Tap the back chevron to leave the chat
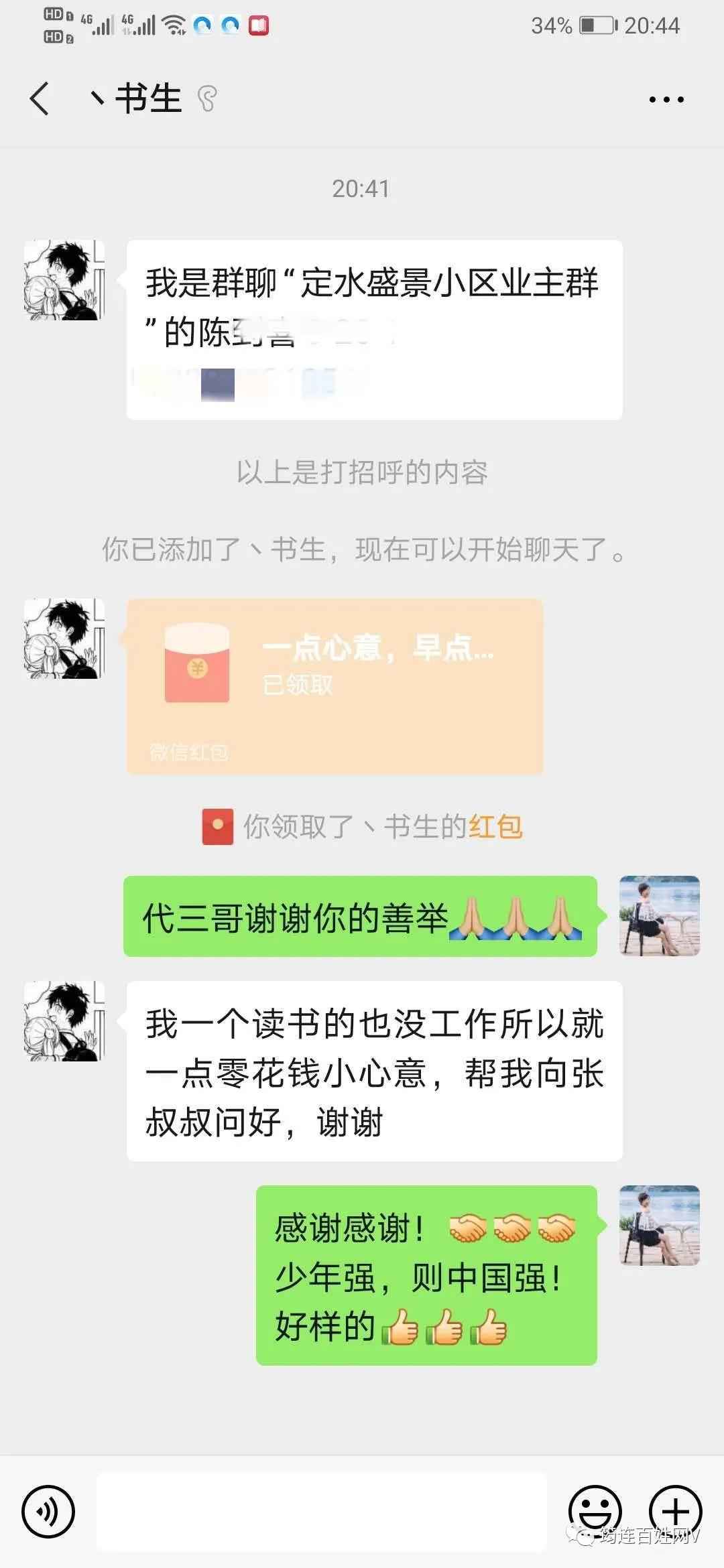This screenshot has width=724, height=1568. pos(40,97)
